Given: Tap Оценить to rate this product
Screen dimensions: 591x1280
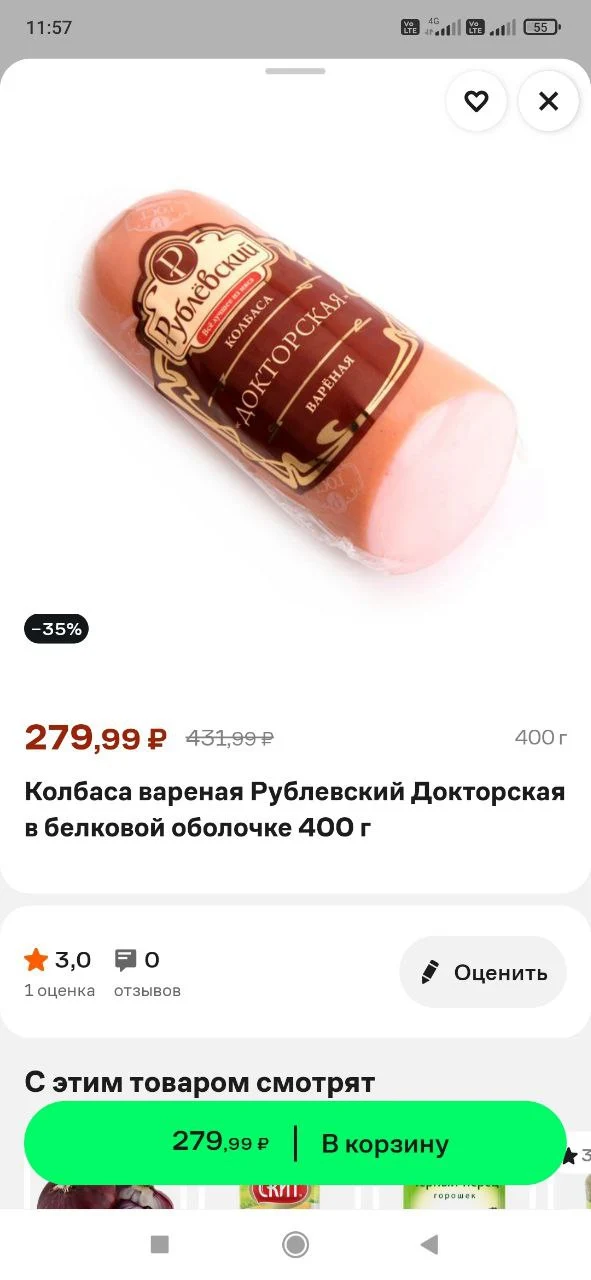Looking at the screenshot, I should [x=483, y=972].
